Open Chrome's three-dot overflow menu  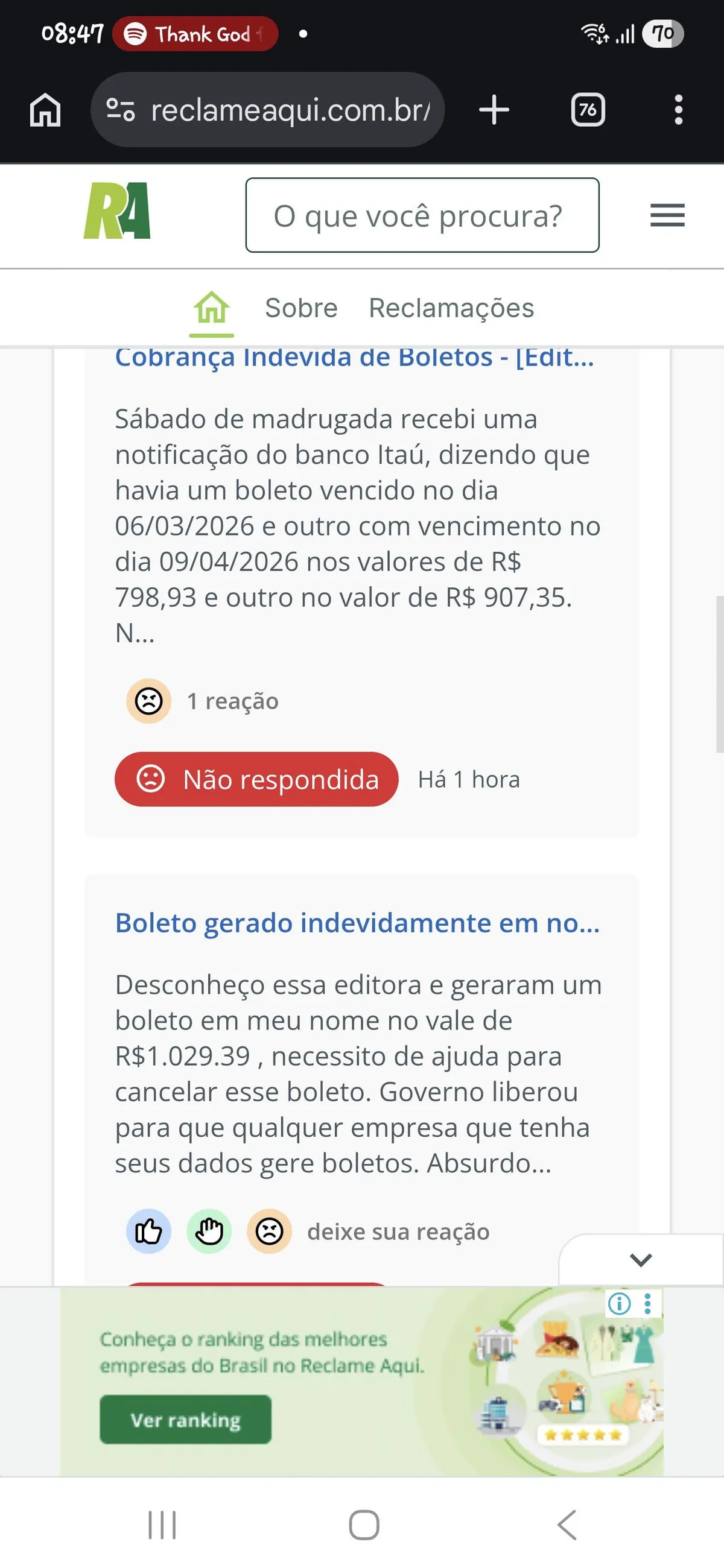coord(678,110)
